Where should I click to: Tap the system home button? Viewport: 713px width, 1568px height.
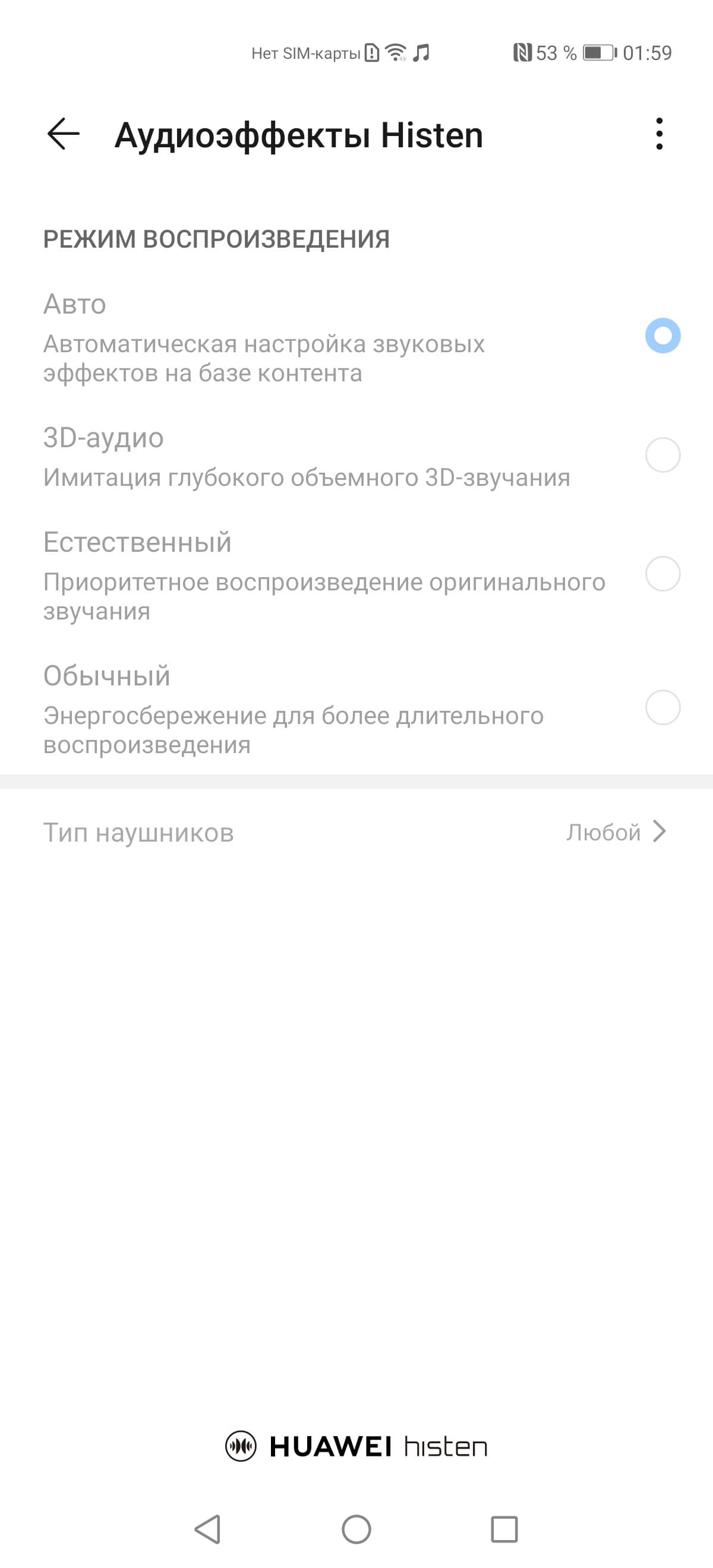356,1529
